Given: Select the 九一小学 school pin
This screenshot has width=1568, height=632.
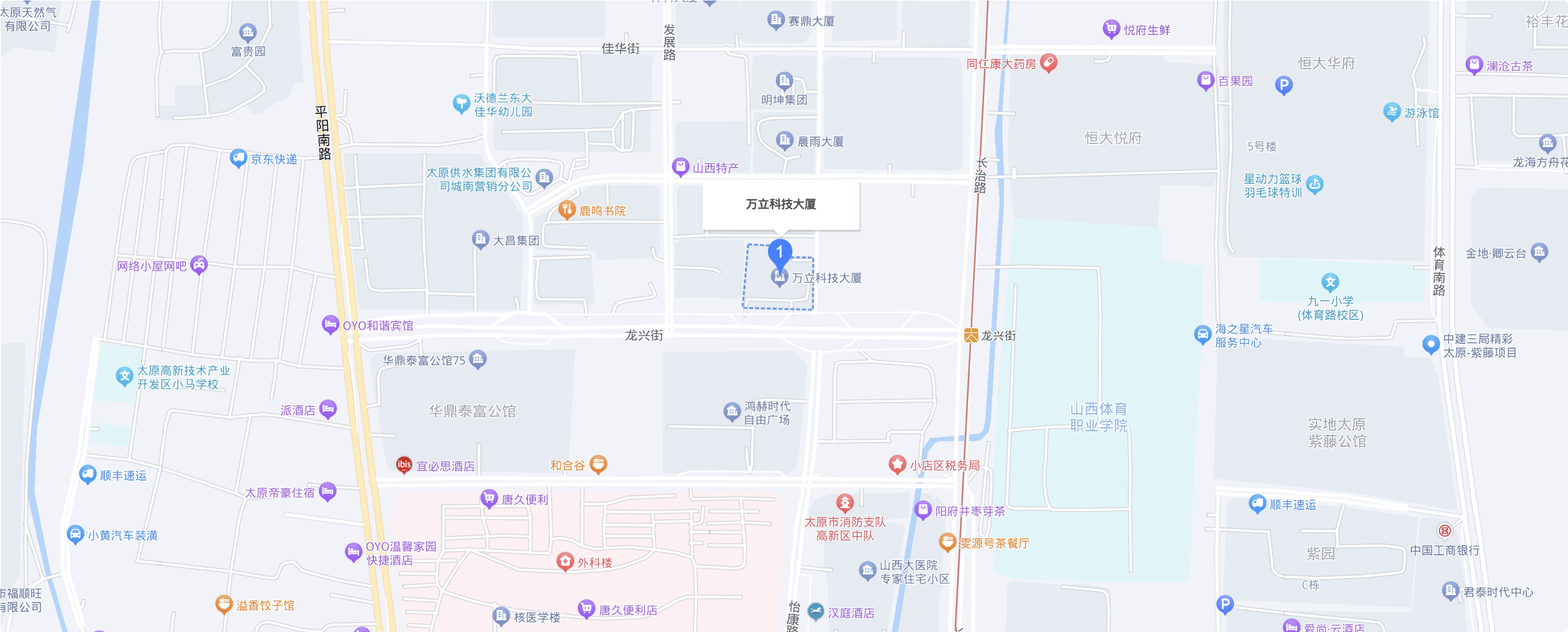Looking at the screenshot, I should [x=1330, y=282].
